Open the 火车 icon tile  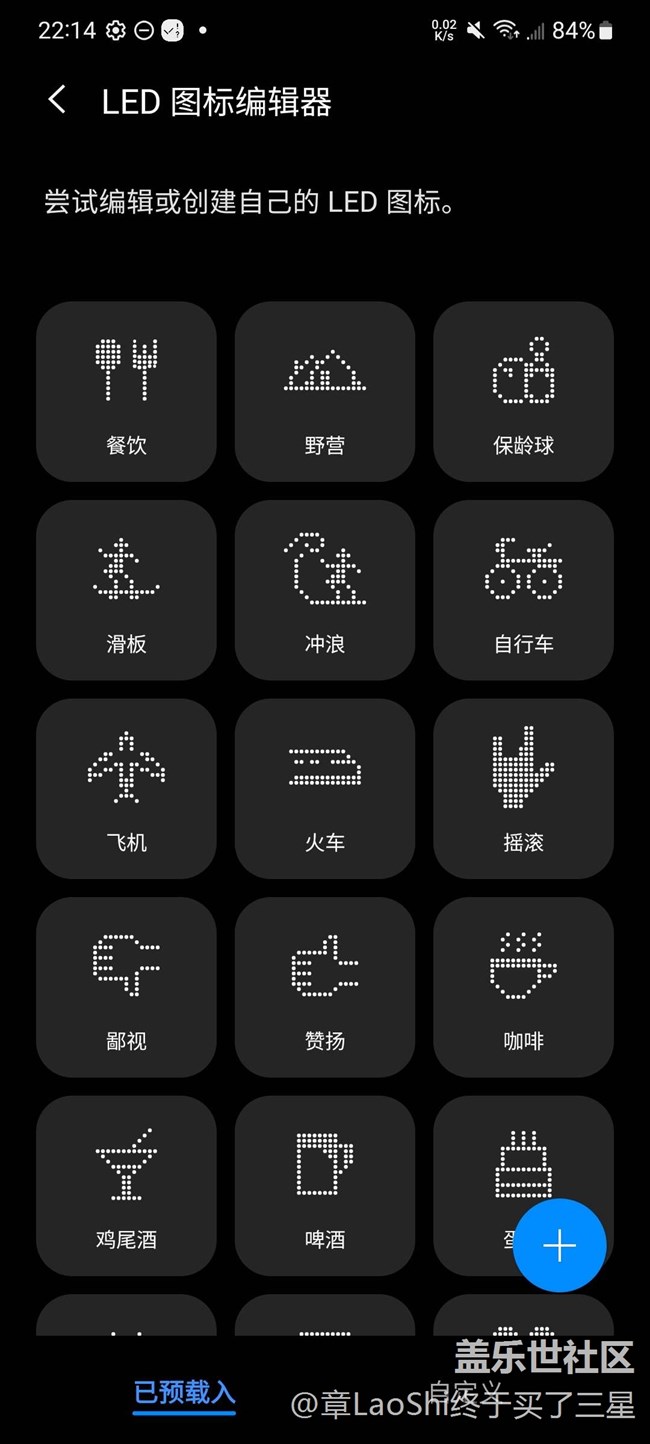point(324,787)
